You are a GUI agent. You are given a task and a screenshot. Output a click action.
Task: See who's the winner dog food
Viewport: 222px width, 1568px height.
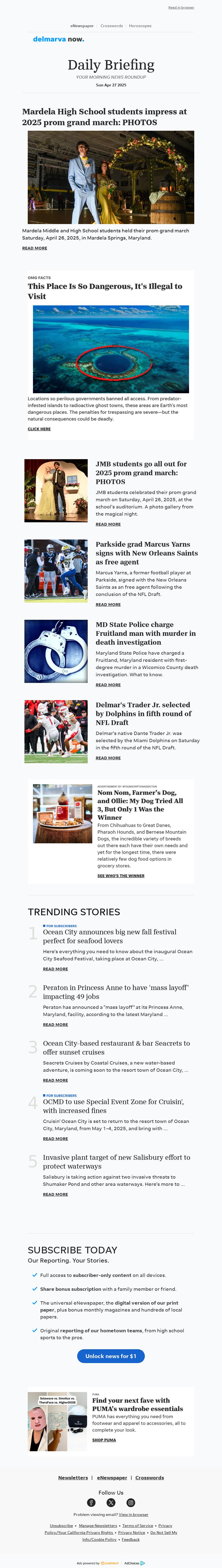coord(121,875)
